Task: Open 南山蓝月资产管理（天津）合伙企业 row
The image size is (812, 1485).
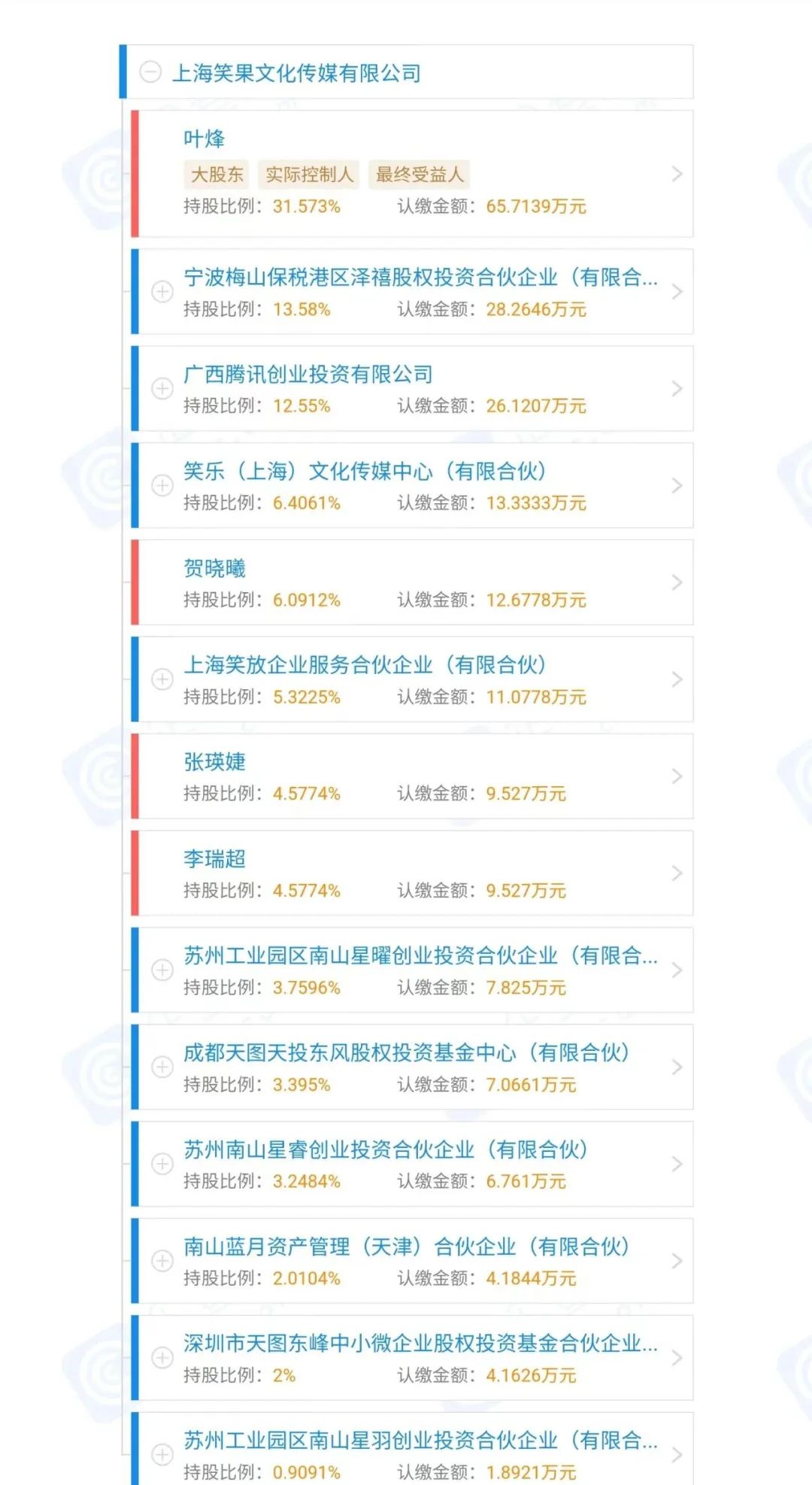Action: tap(412, 1261)
